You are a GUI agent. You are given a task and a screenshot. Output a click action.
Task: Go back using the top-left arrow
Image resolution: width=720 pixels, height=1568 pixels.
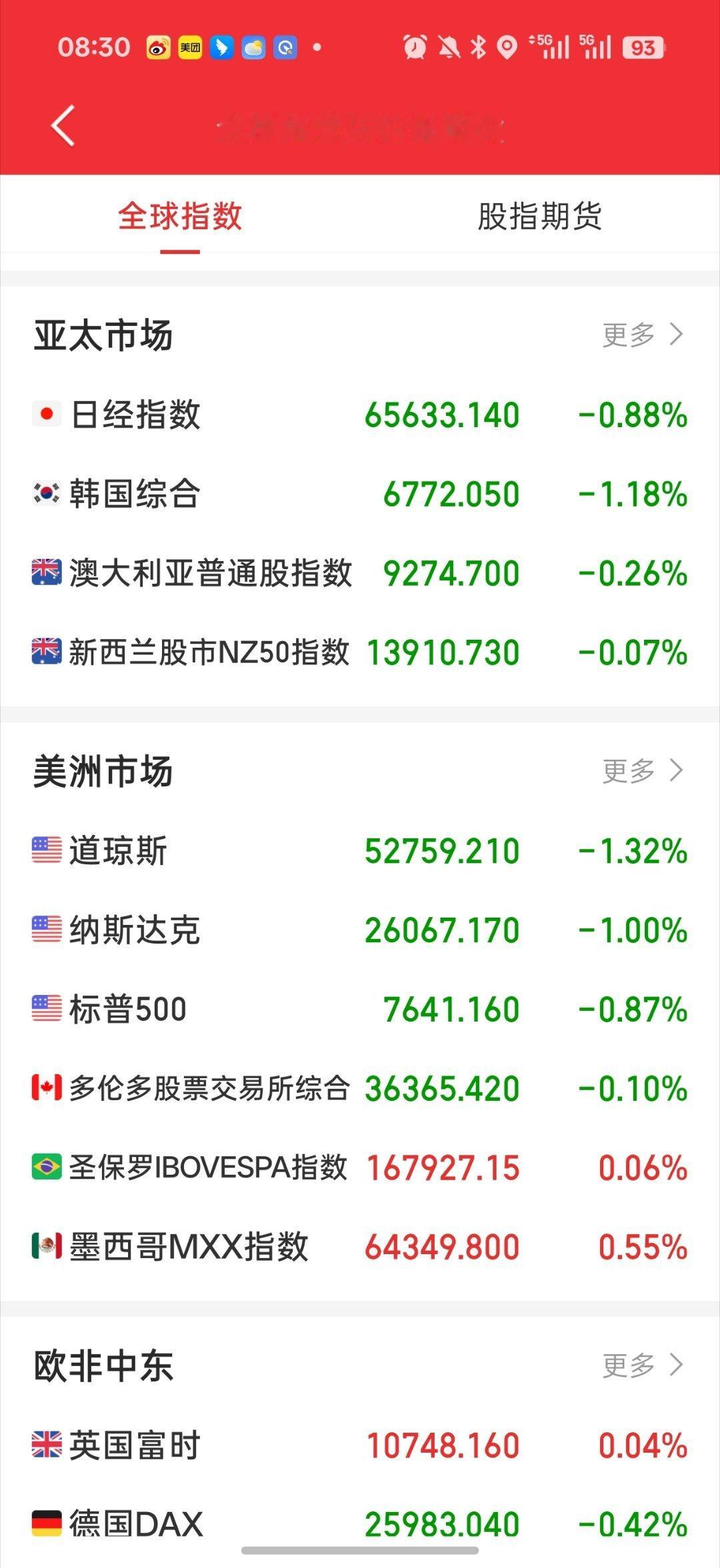click(x=63, y=125)
